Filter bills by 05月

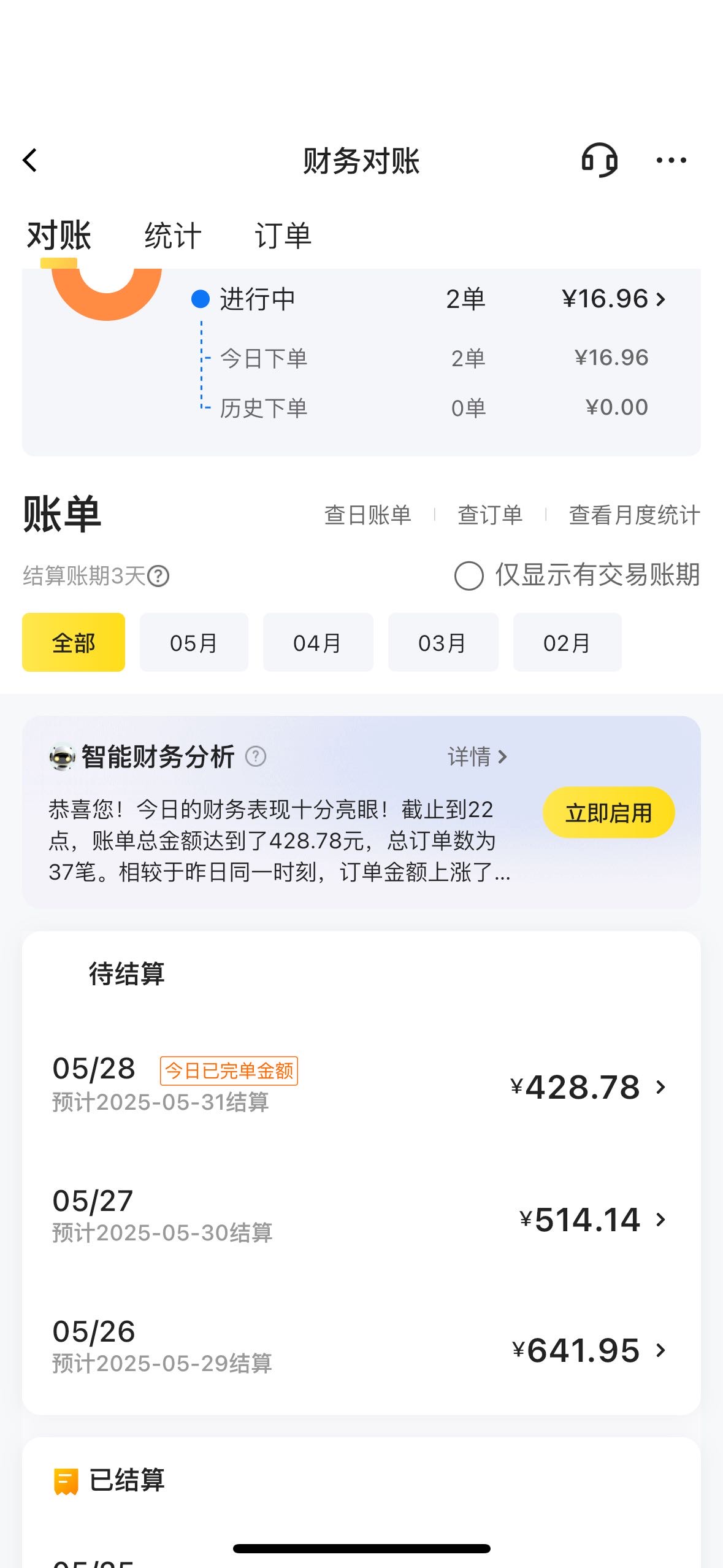coord(194,642)
